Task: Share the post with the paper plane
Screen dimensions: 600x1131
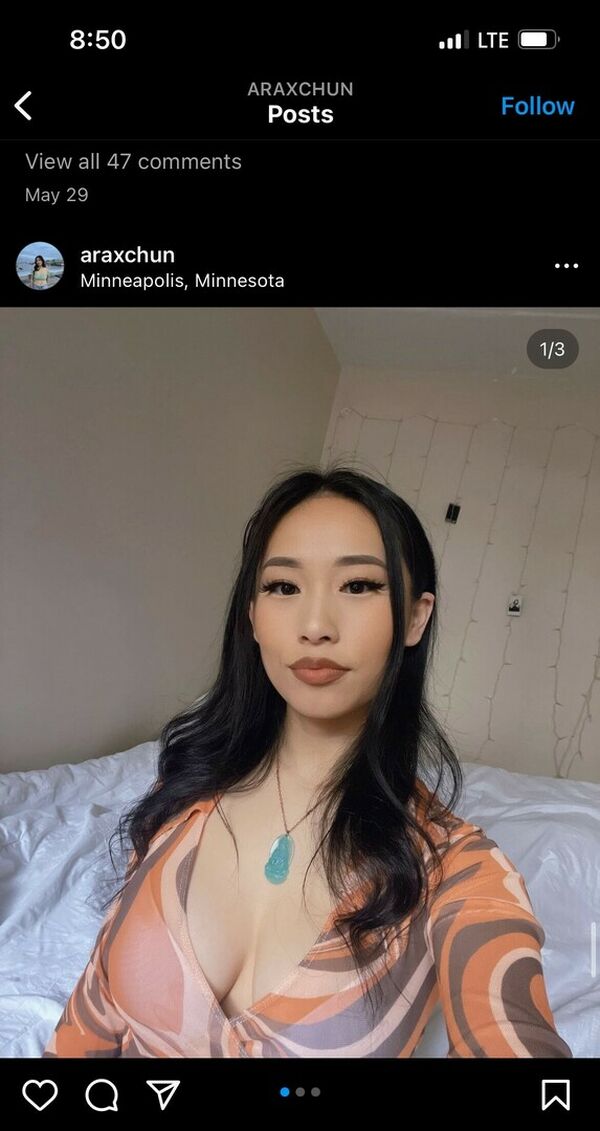Action: pos(163,1095)
